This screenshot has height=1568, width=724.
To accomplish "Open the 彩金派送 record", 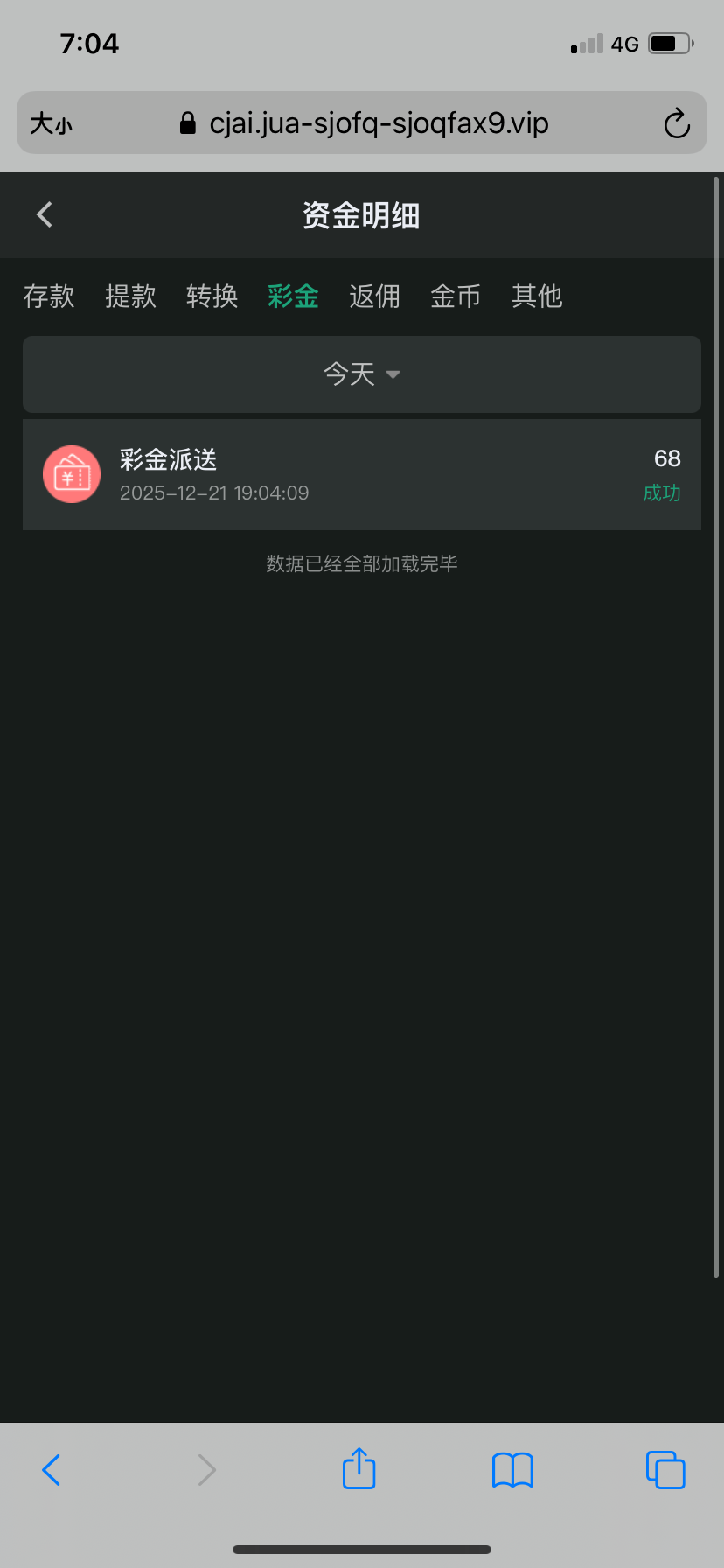I will tap(362, 475).
